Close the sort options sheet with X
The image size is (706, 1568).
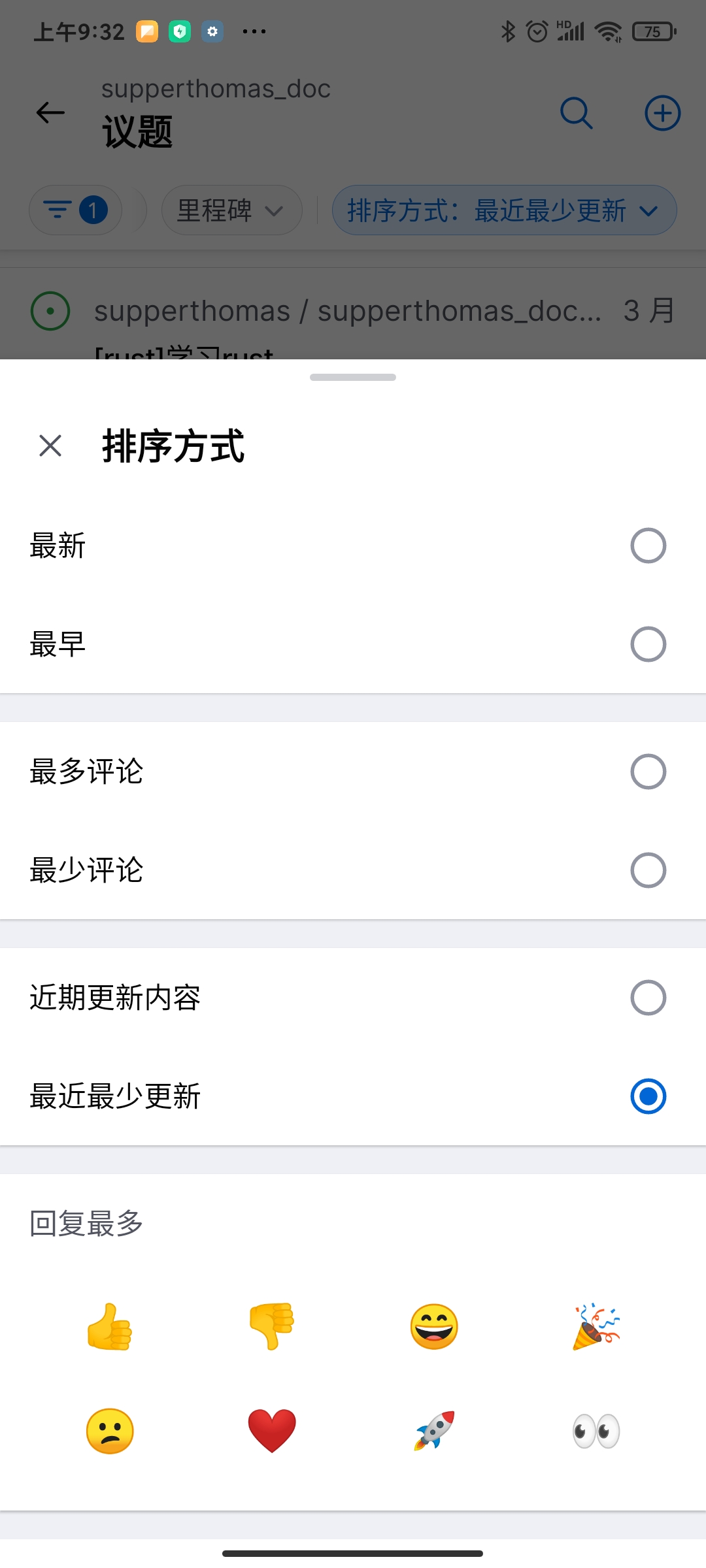click(50, 446)
